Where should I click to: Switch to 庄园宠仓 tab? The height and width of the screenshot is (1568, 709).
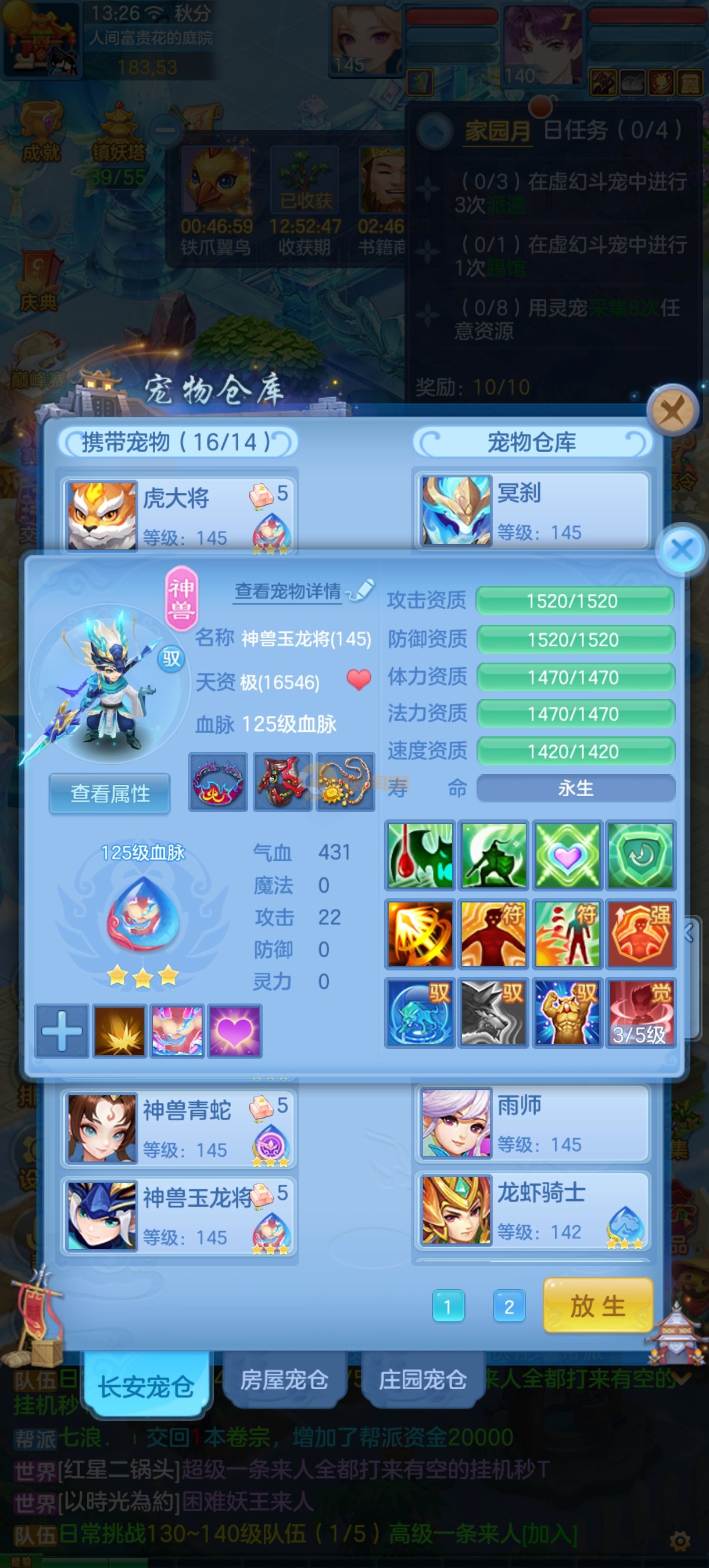422,1380
